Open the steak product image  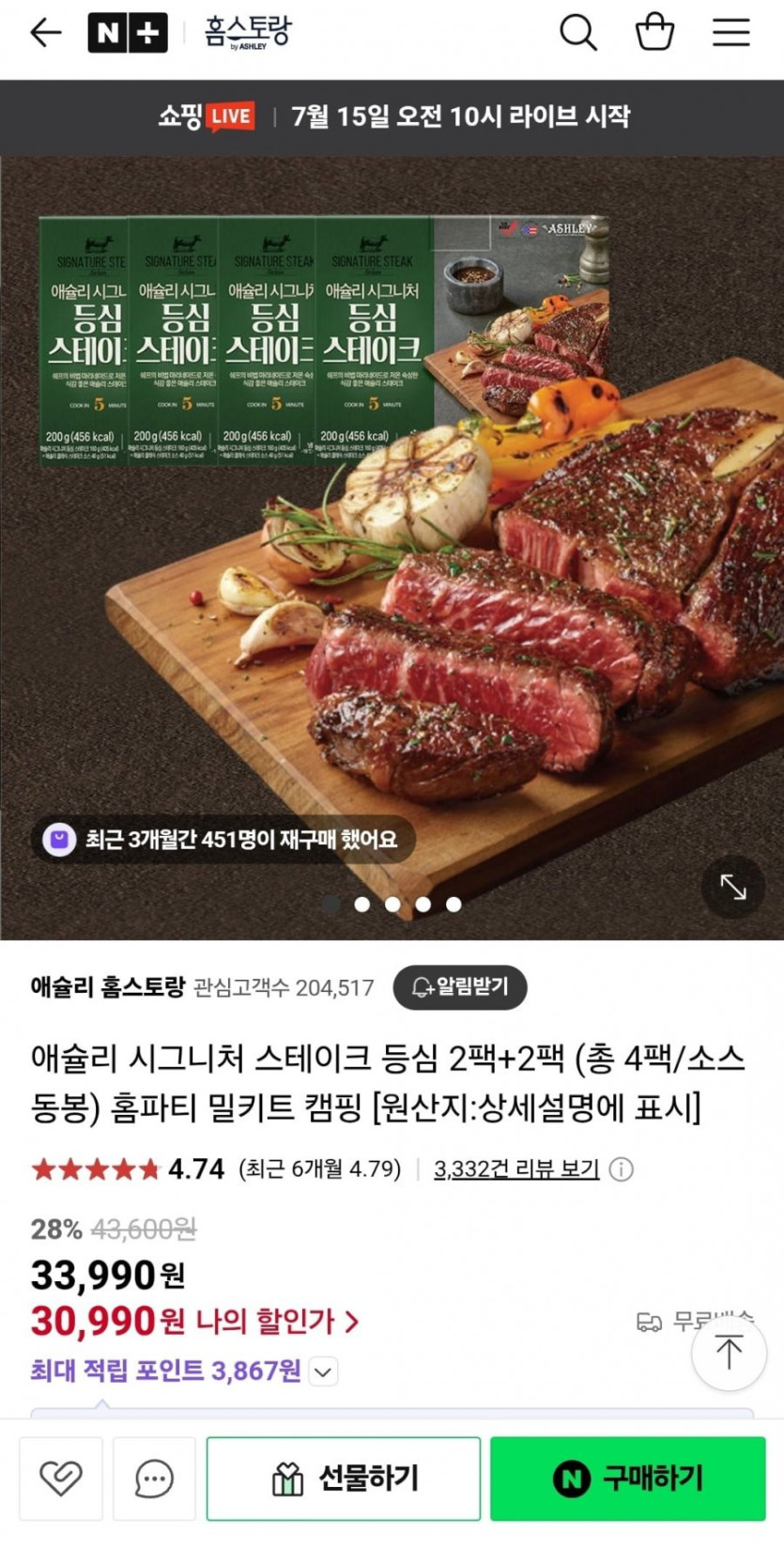pyautogui.click(x=392, y=545)
